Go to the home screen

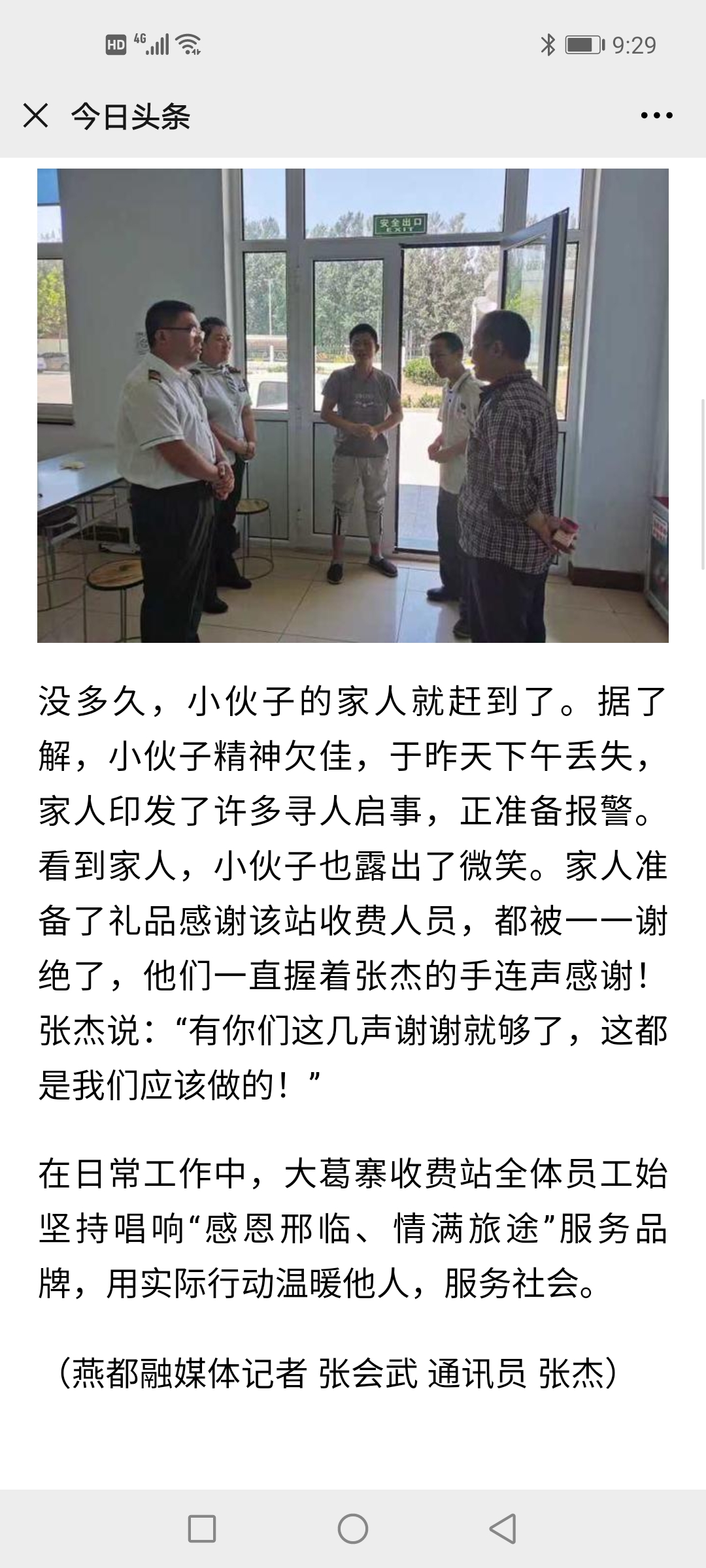point(353,1529)
